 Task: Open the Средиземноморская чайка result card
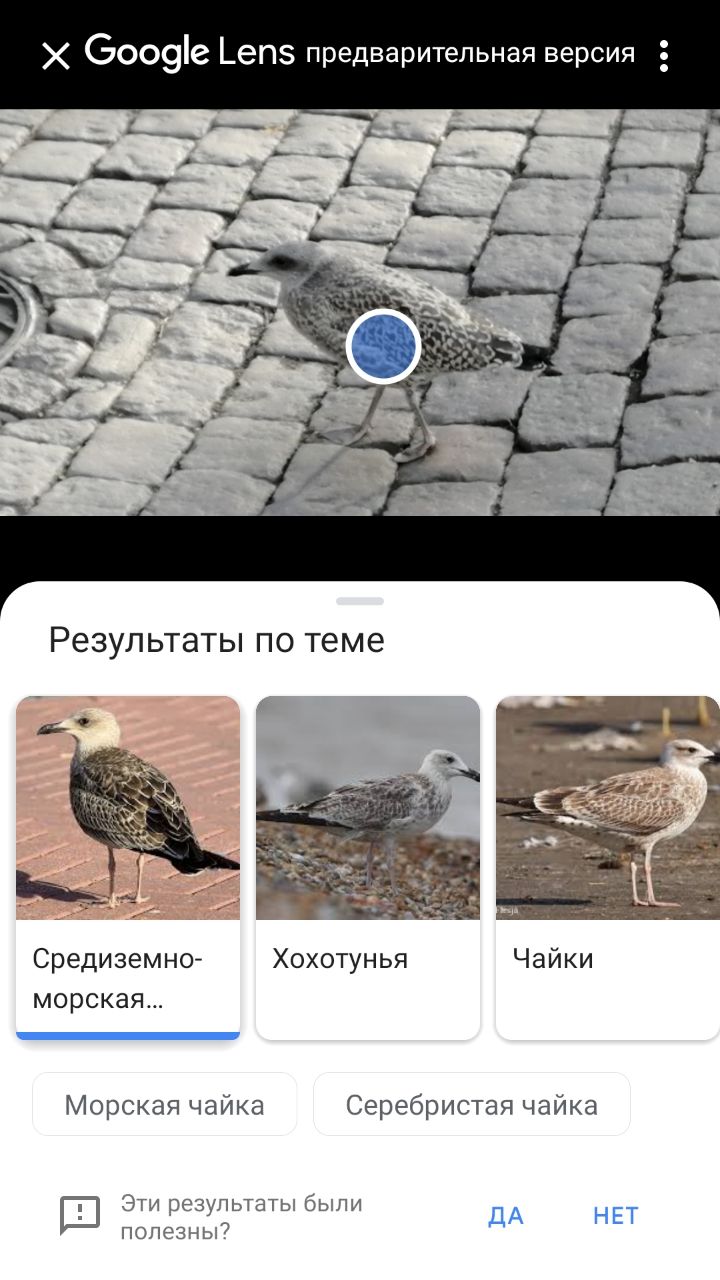click(x=128, y=867)
